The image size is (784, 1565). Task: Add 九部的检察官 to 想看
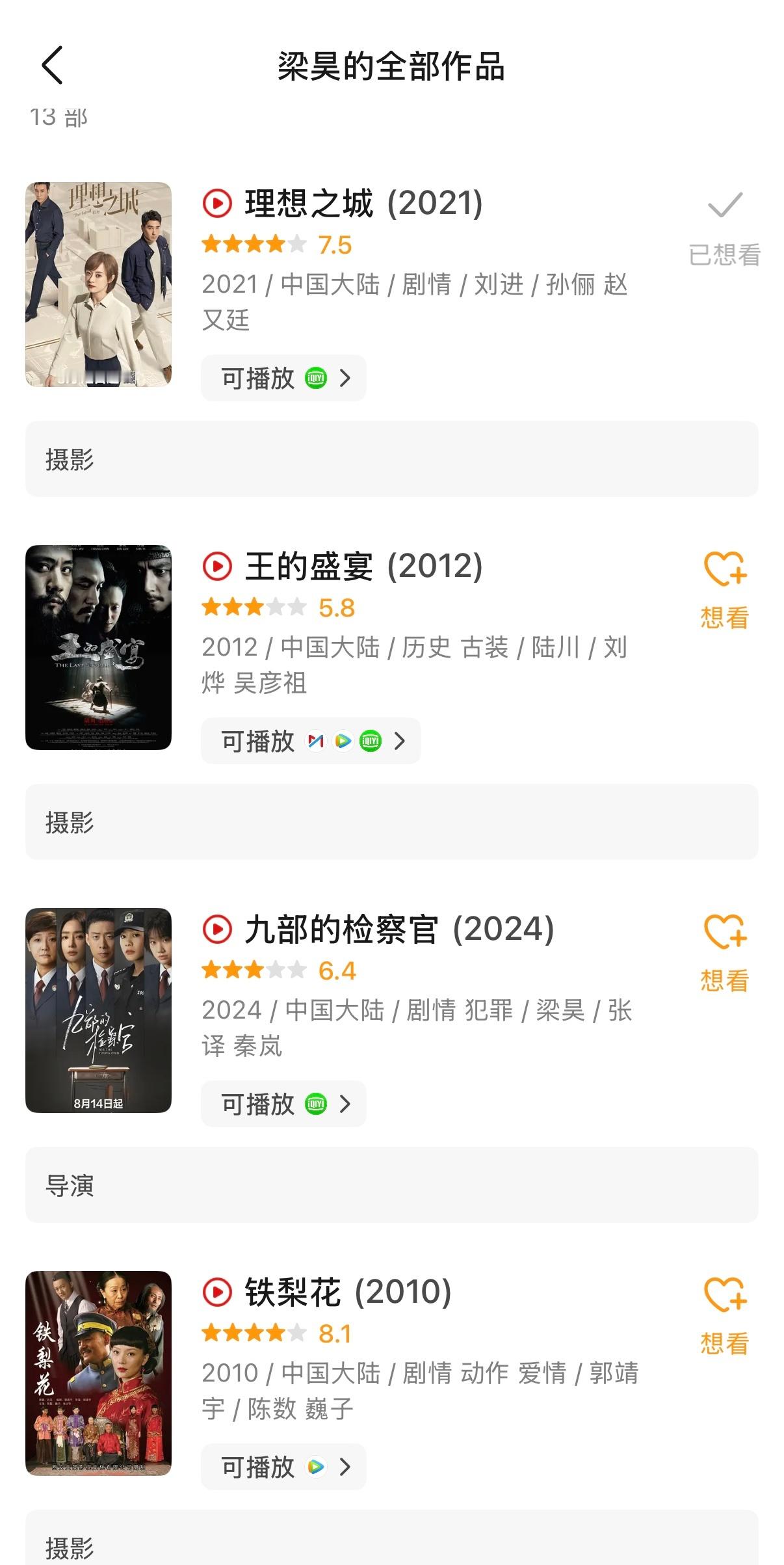[x=724, y=954]
